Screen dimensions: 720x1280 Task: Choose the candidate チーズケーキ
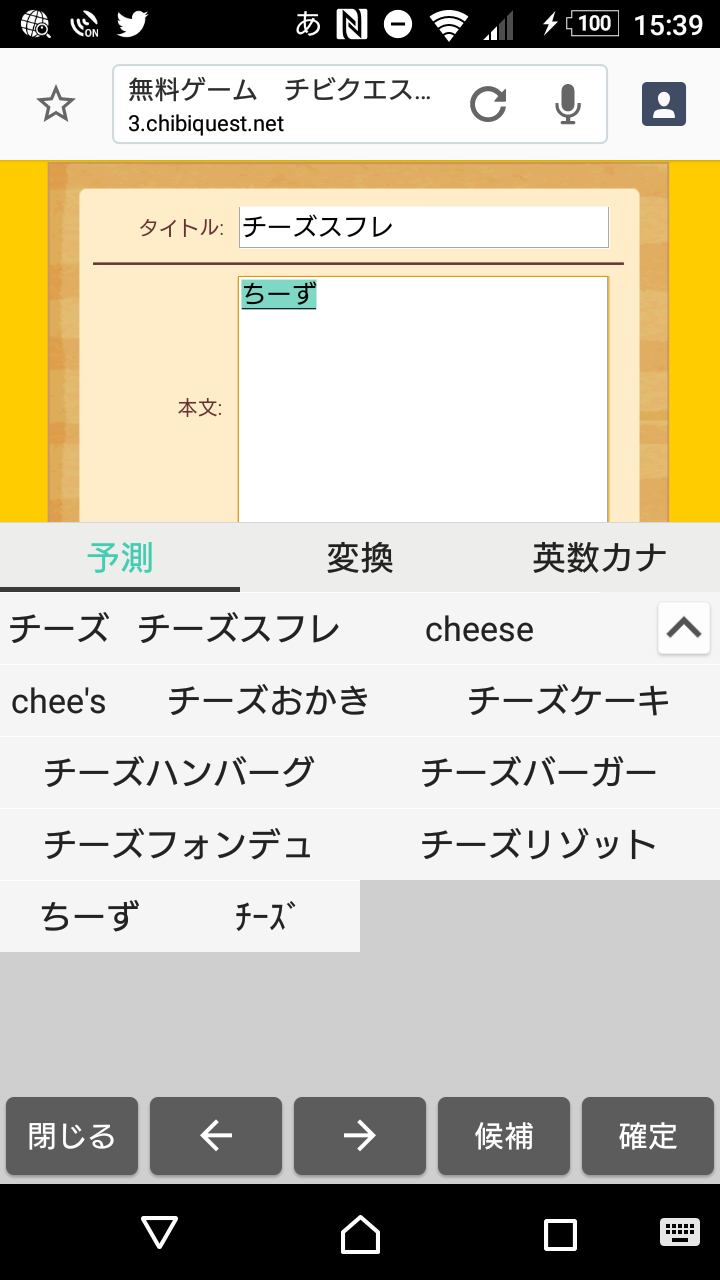pos(568,701)
